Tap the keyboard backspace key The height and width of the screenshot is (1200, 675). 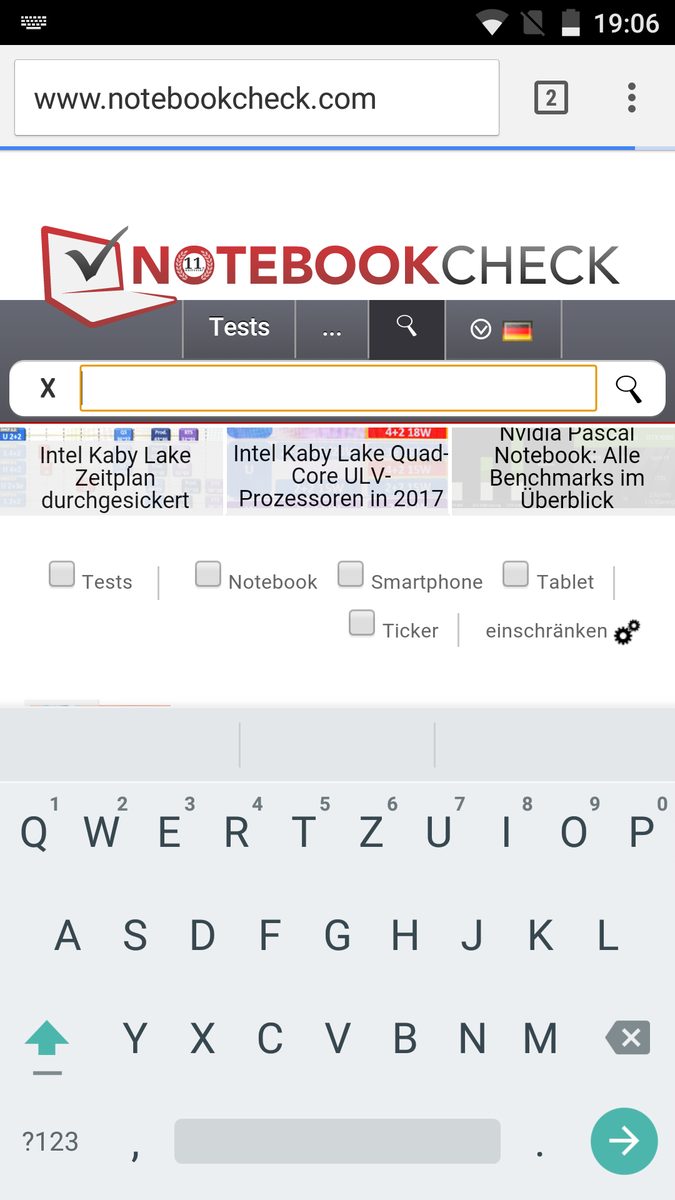pos(628,1038)
